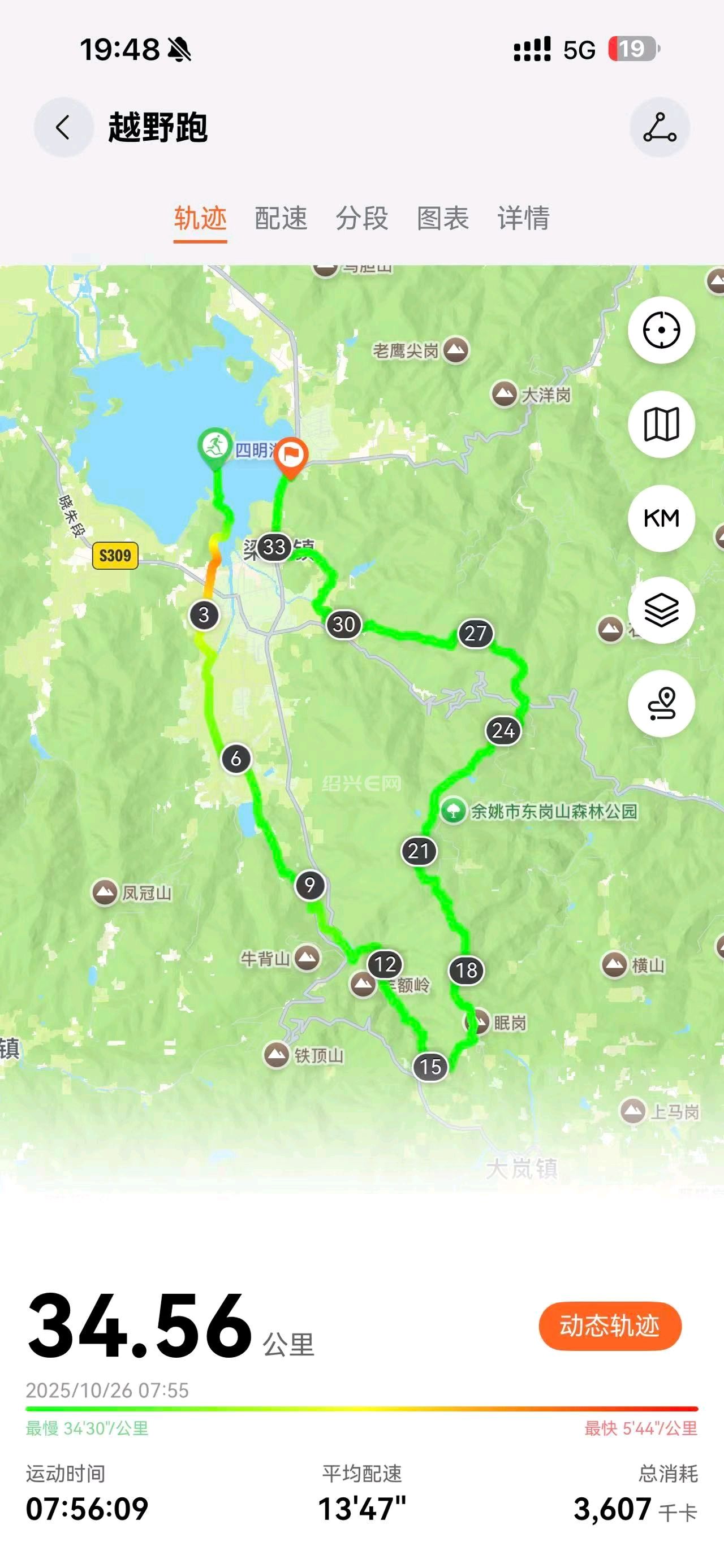View the 图表 tab
The image size is (724, 1568).
(443, 218)
